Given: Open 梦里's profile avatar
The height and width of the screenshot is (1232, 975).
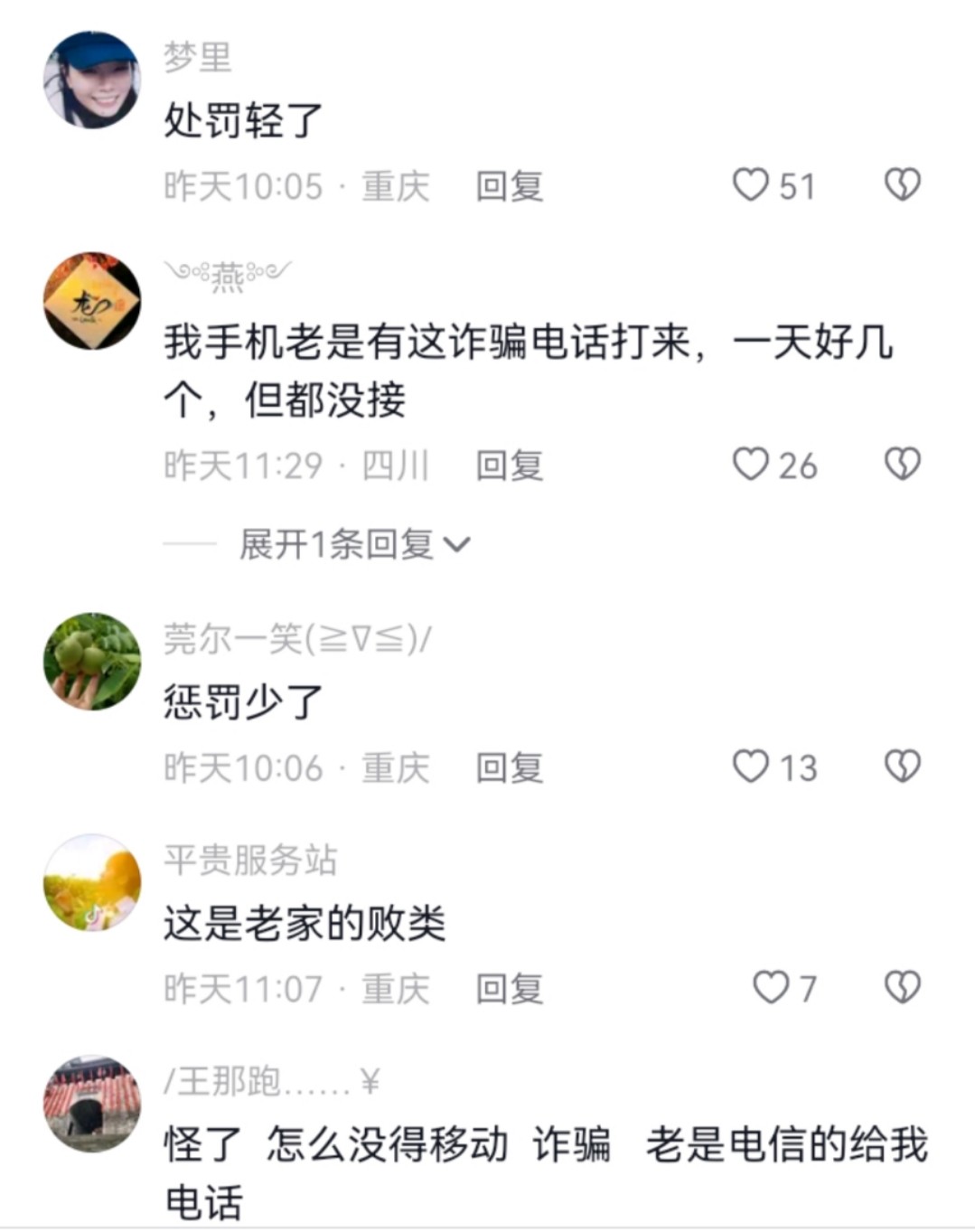Looking at the screenshot, I should (92, 80).
